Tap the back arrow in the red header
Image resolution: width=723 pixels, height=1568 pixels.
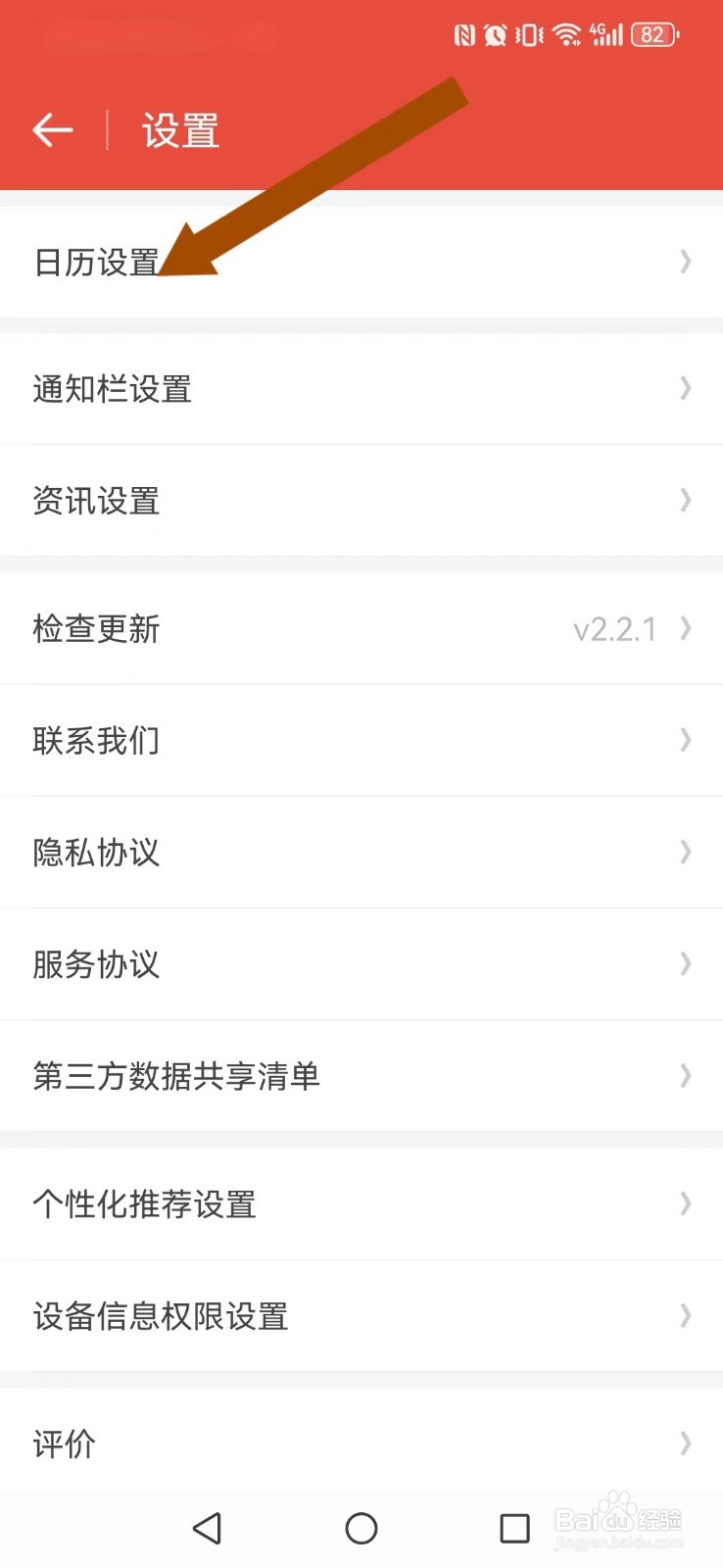point(53,129)
